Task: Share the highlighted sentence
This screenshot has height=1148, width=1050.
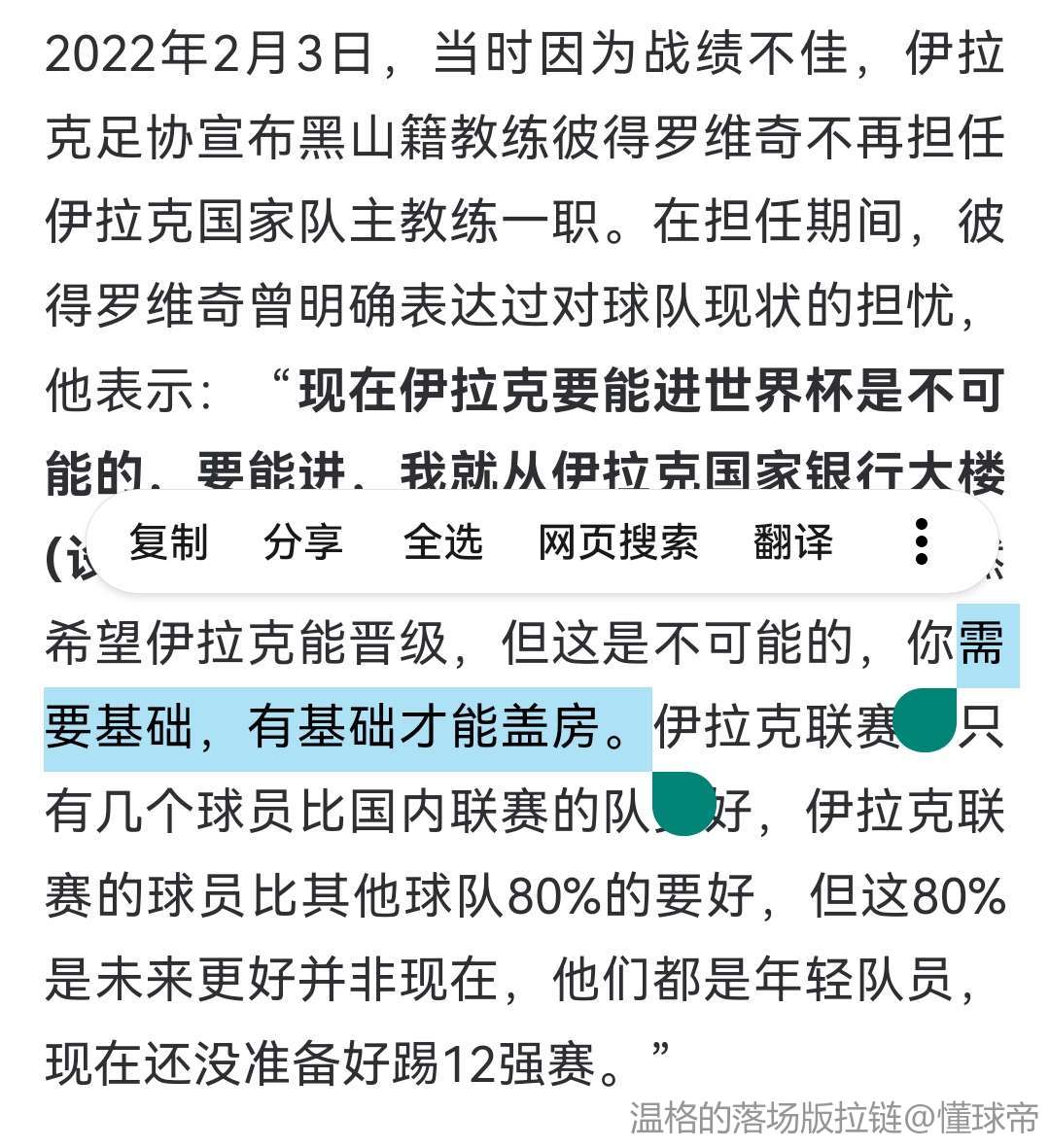Action: (303, 542)
